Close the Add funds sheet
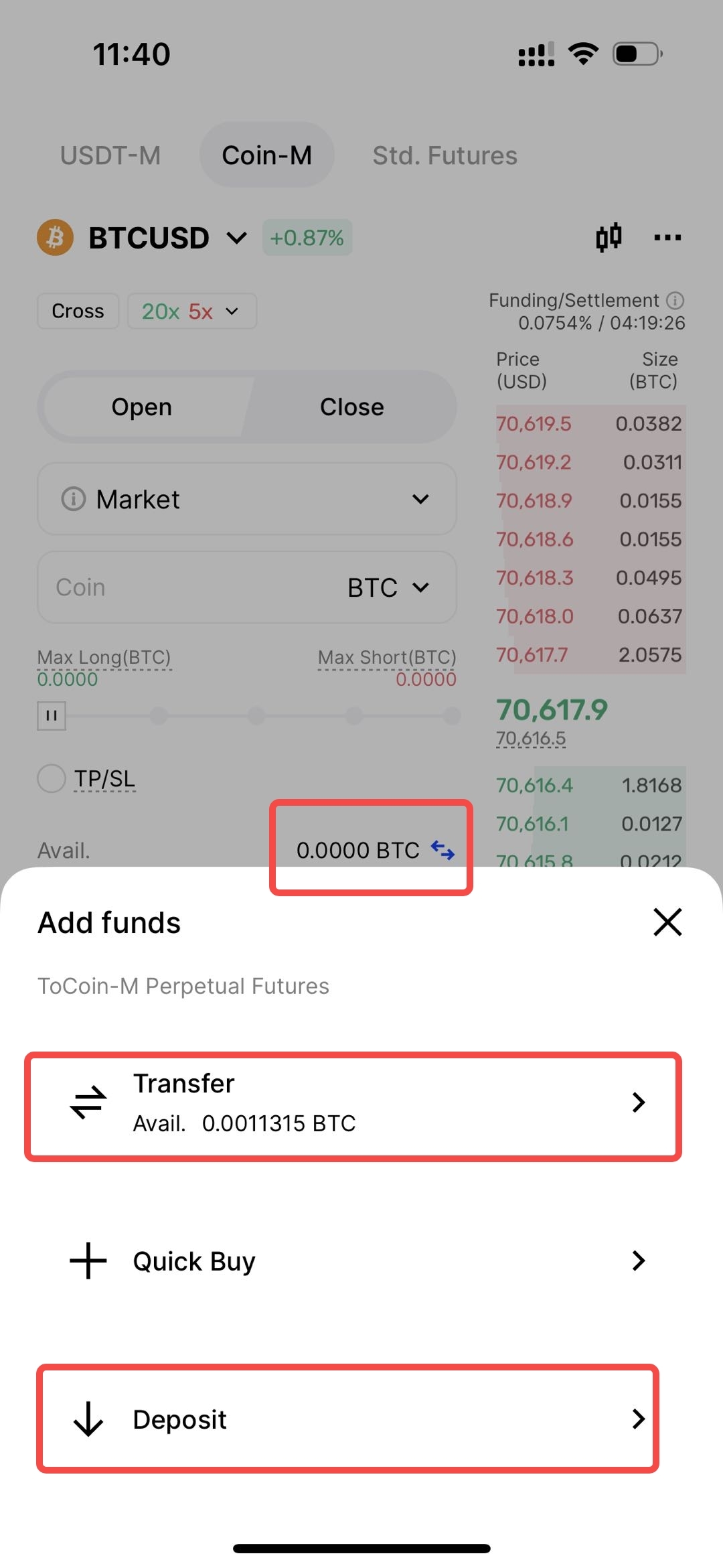The width and height of the screenshot is (723, 1568). tap(667, 922)
